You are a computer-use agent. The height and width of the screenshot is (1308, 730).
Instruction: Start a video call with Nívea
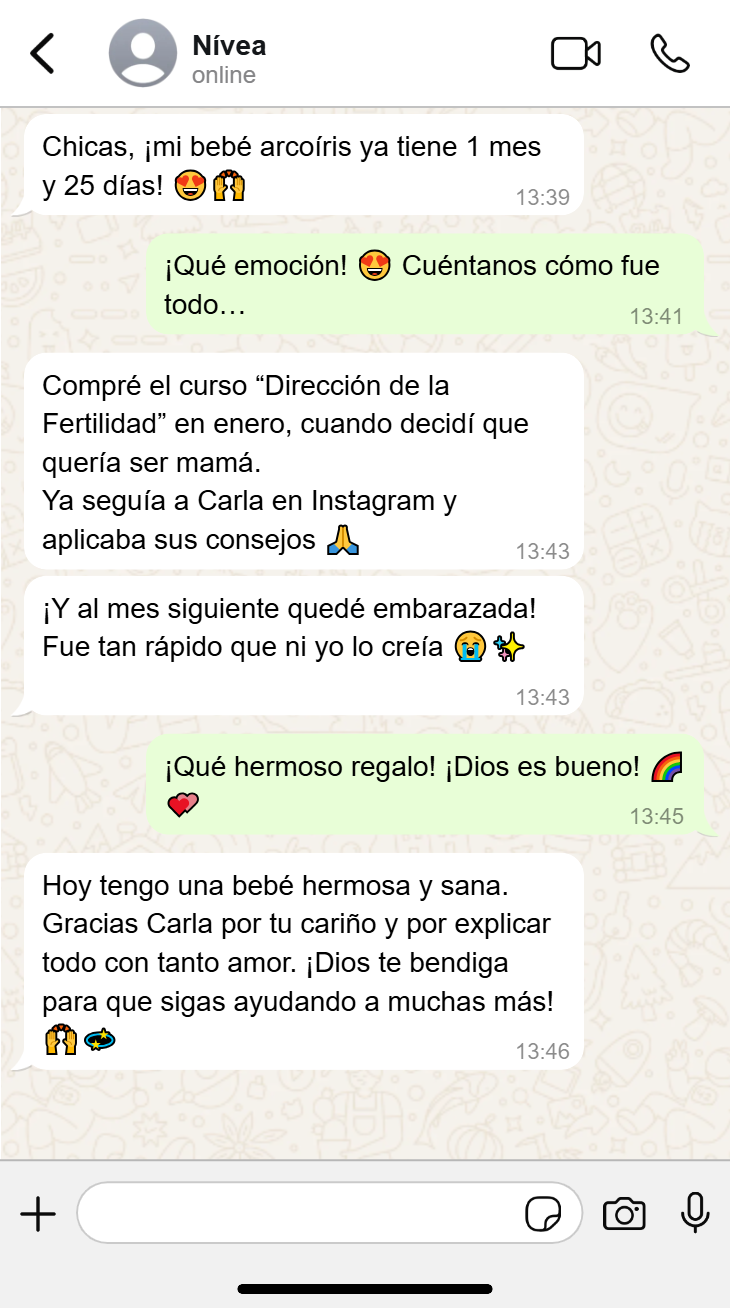(576, 54)
